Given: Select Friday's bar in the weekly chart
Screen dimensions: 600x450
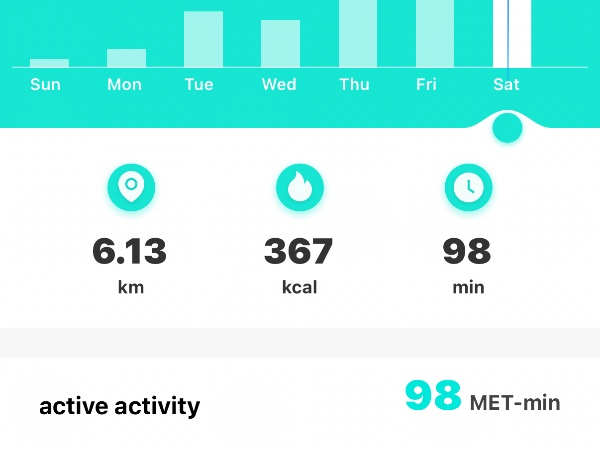Looking at the screenshot, I should tap(435, 34).
